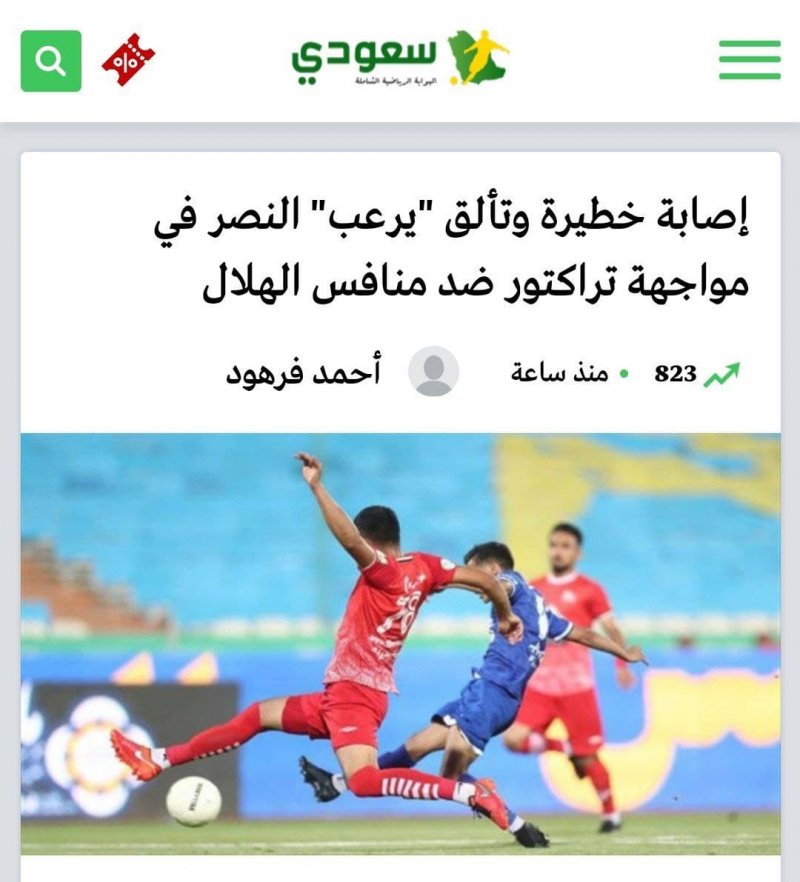Go to the Saudi sports site homepage logo
This screenshot has width=800, height=882.
point(400,58)
